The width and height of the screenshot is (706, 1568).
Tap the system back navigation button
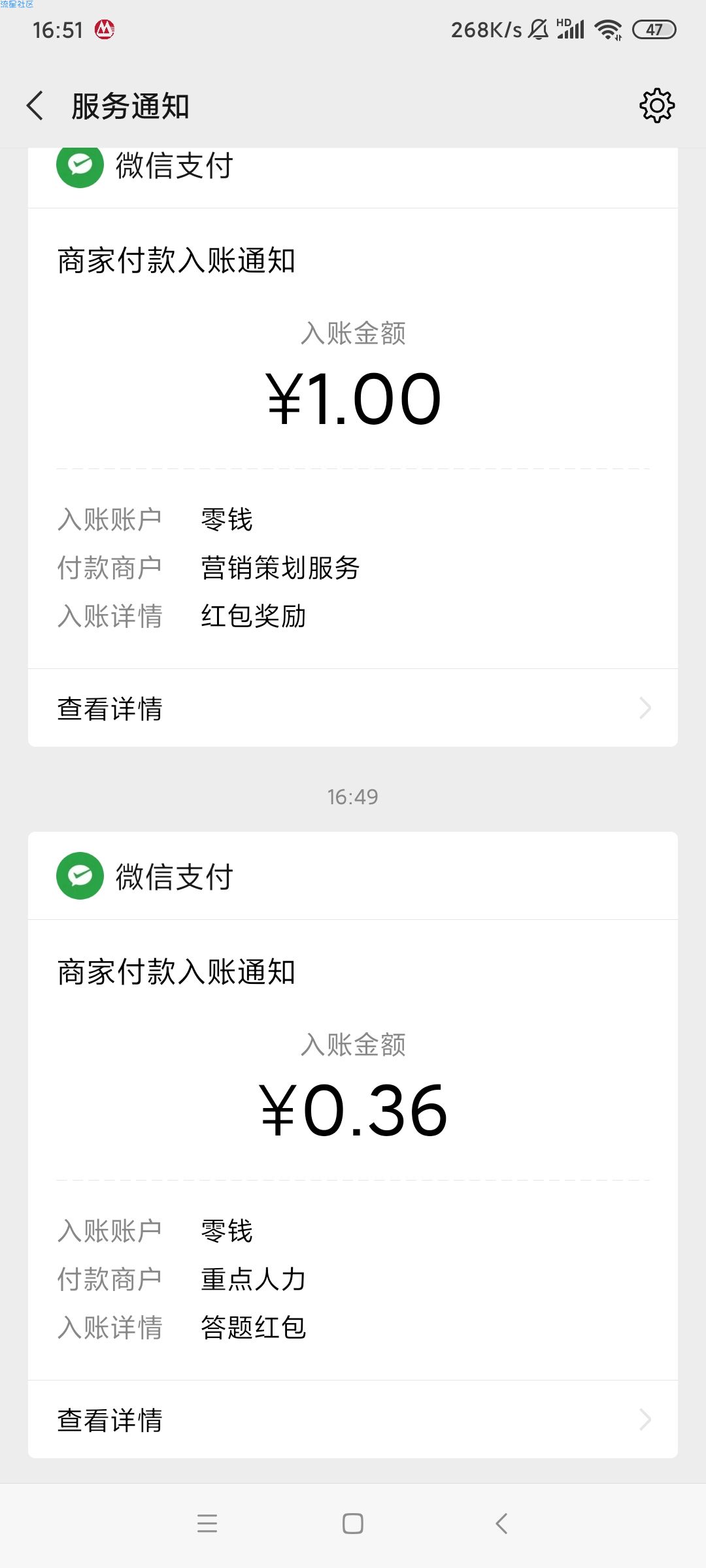pos(501,1524)
